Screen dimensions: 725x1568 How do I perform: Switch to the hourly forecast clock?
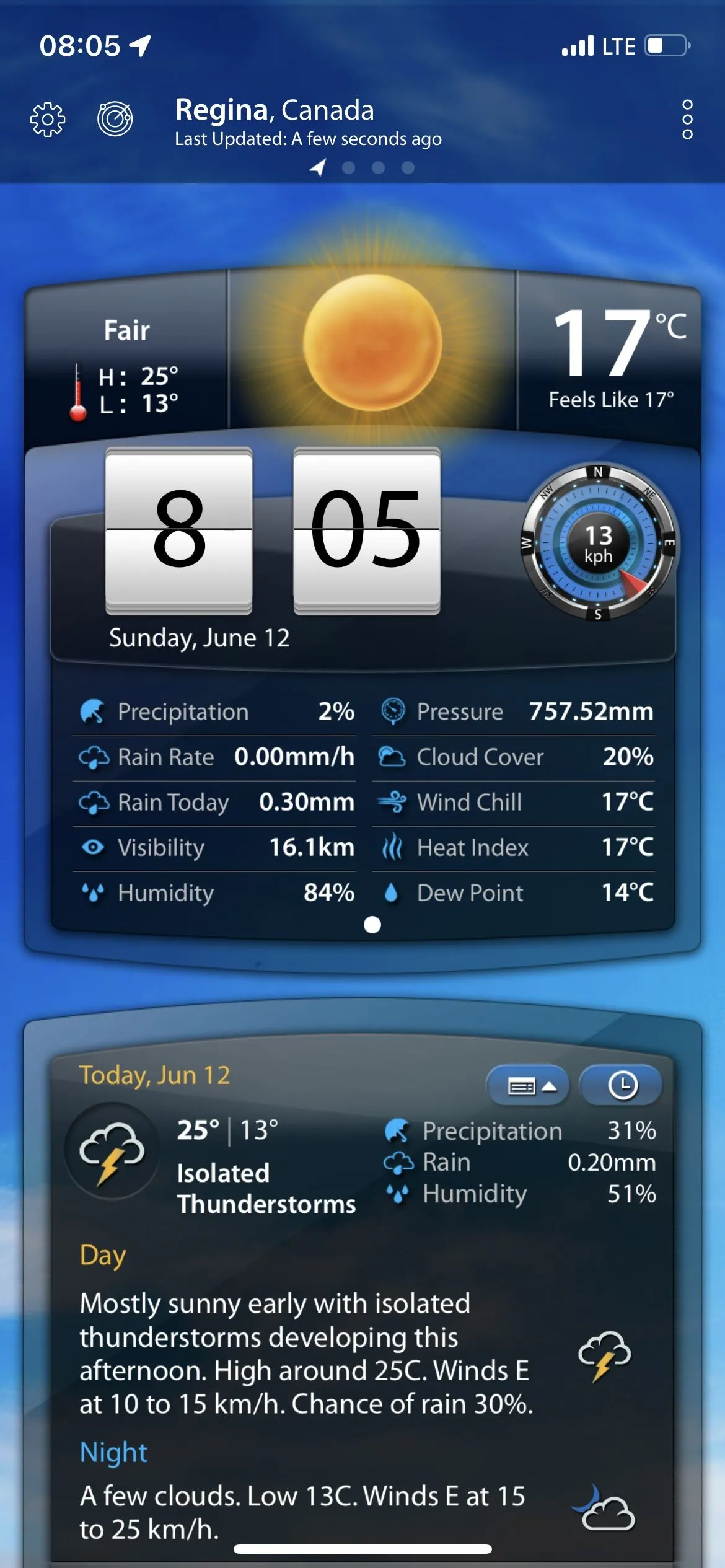point(622,1086)
